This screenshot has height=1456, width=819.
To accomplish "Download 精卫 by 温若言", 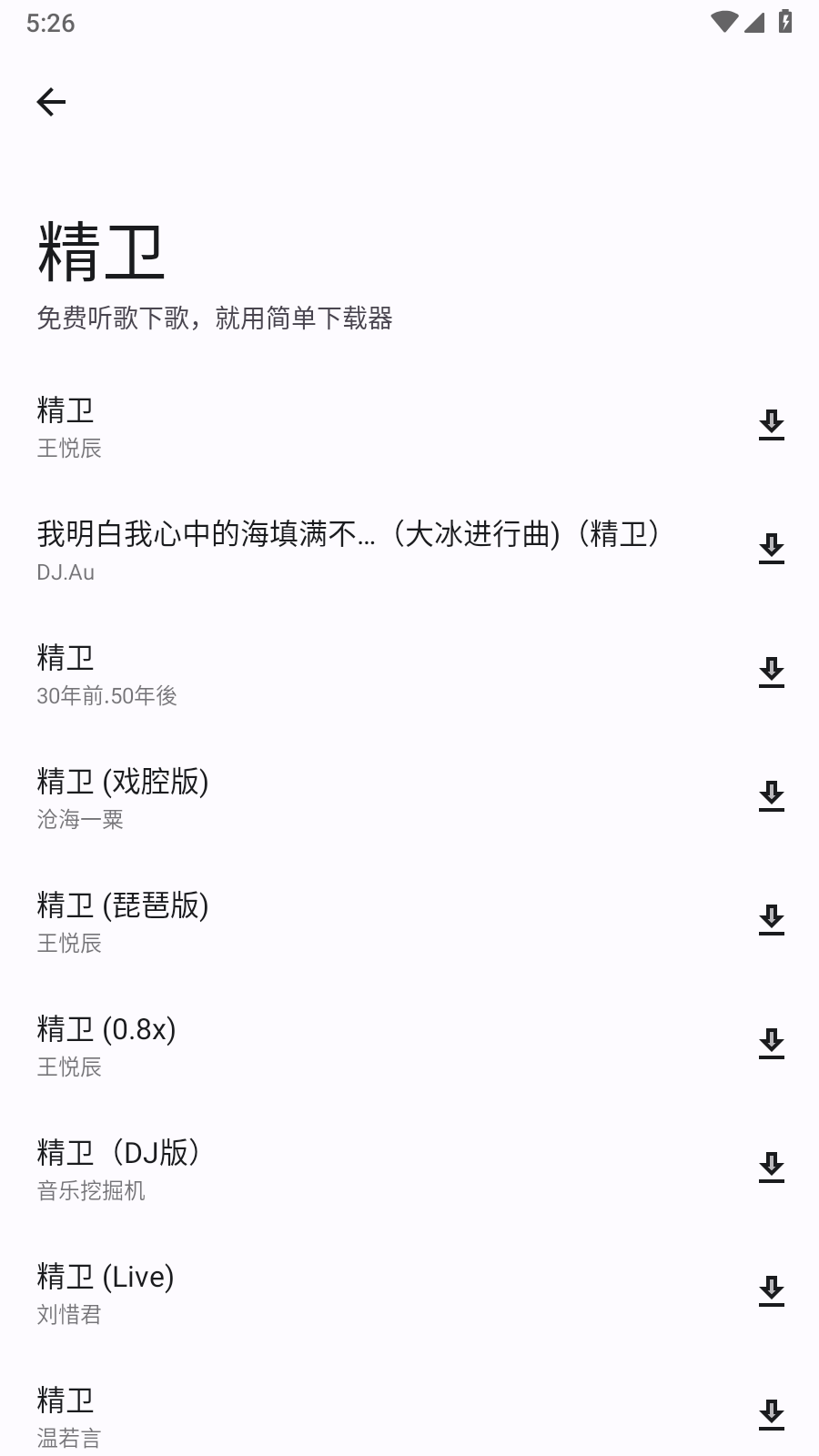I will point(772,1415).
